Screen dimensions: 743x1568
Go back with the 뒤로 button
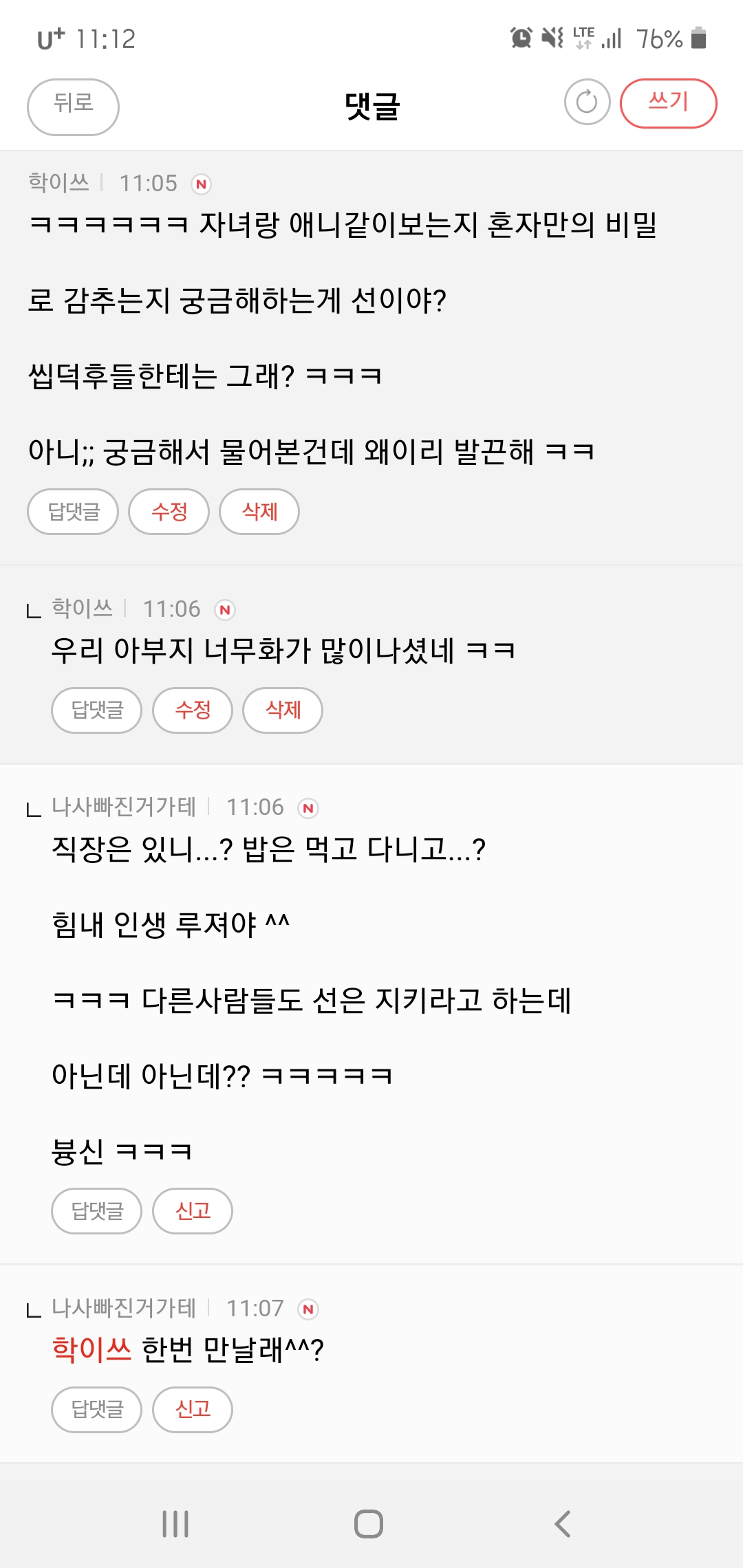coord(73,107)
